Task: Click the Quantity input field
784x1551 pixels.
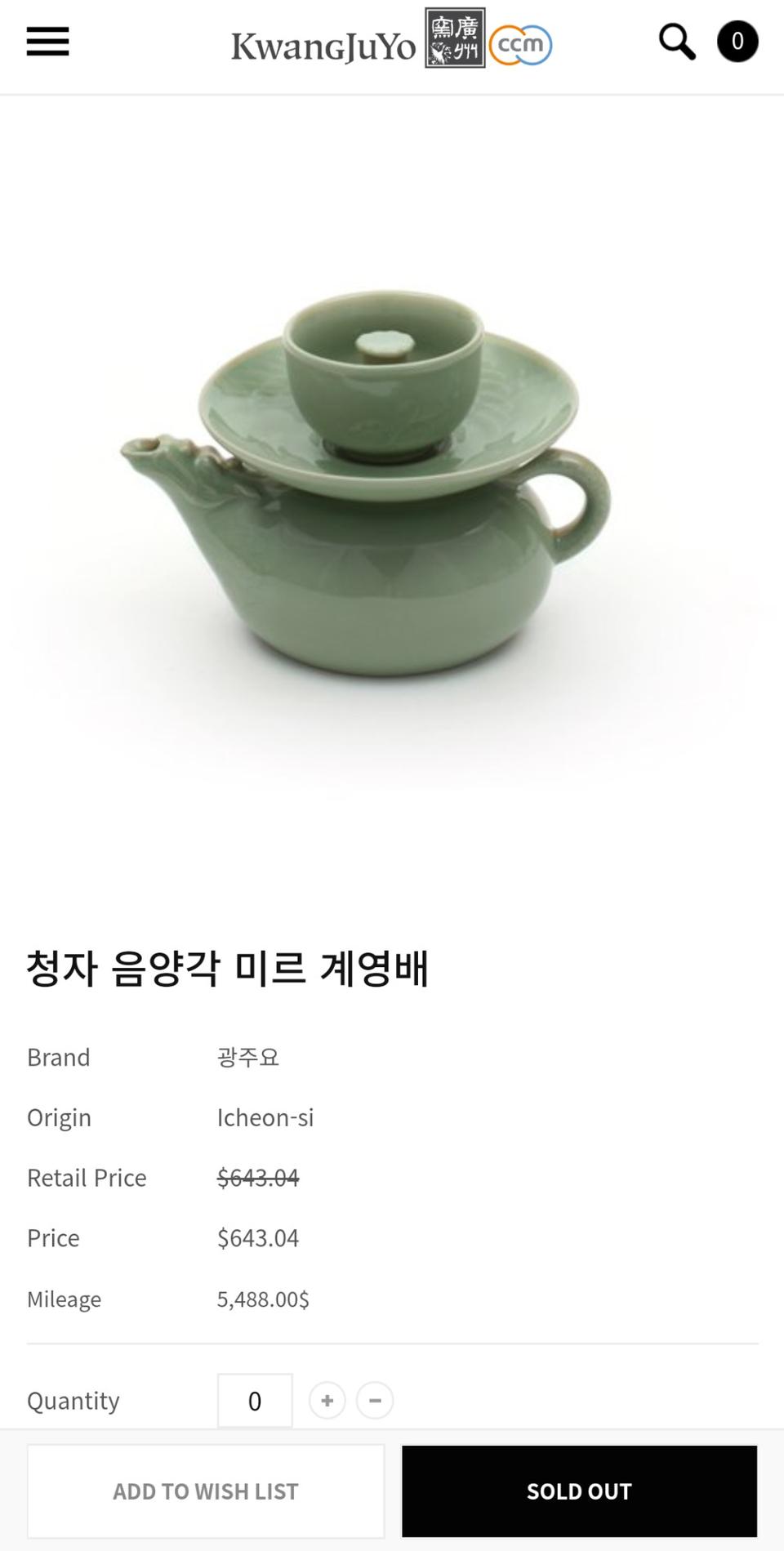Action: pos(254,1400)
